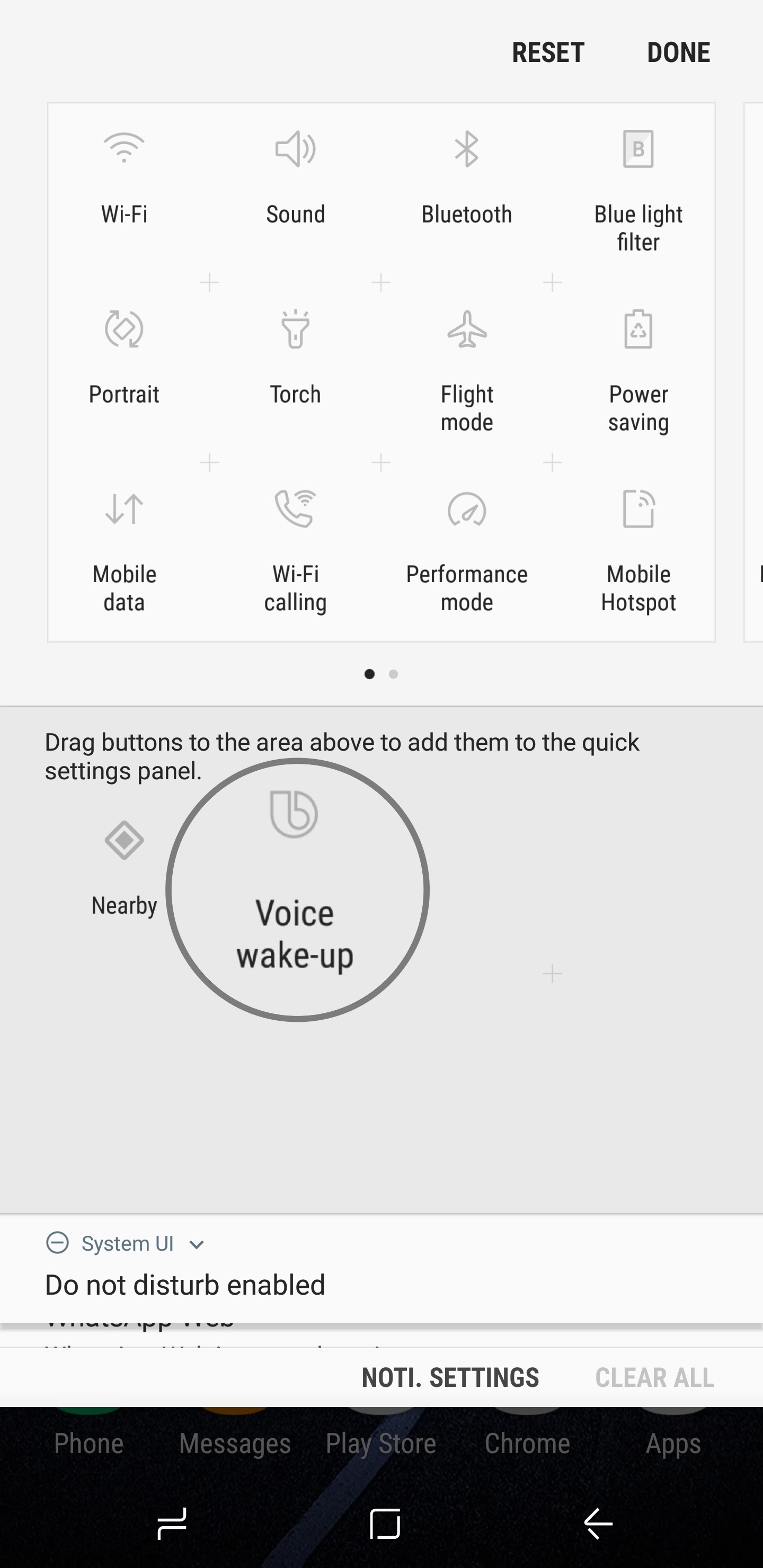The width and height of the screenshot is (763, 1568).
Task: Select the Mobile Hotspot tile
Action: [637, 548]
